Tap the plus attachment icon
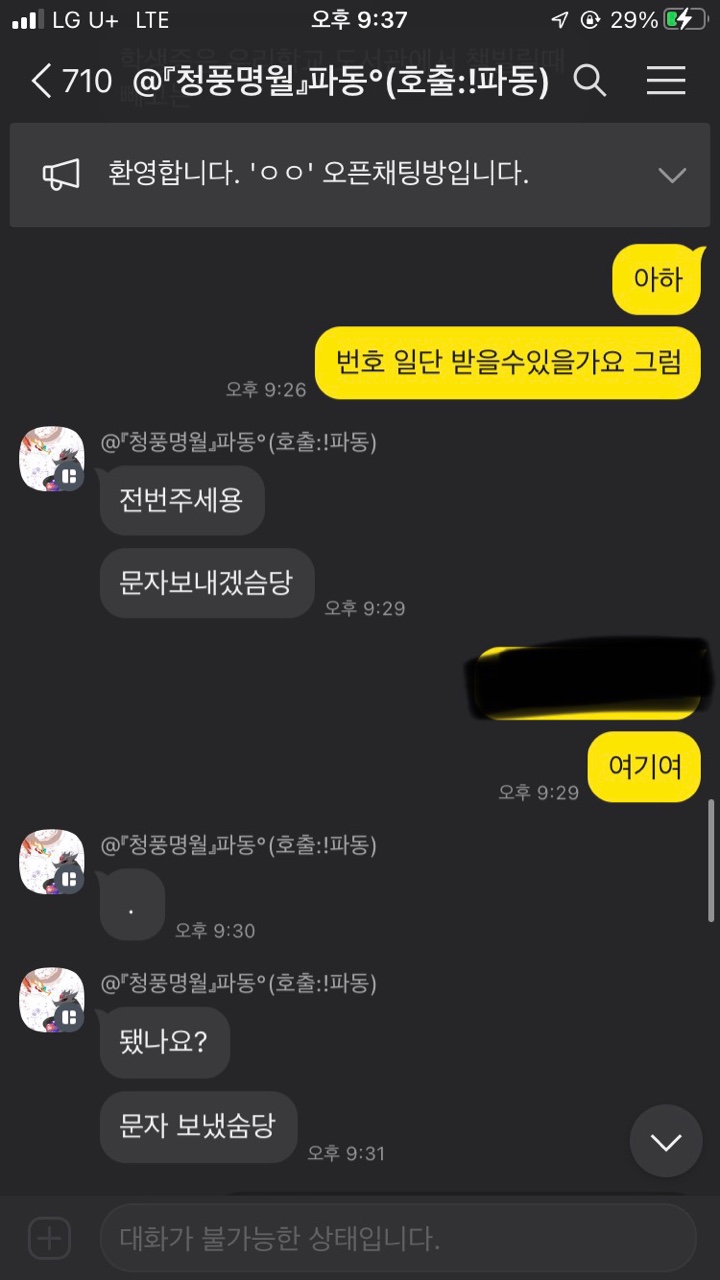The image size is (720, 1280). click(x=49, y=1239)
